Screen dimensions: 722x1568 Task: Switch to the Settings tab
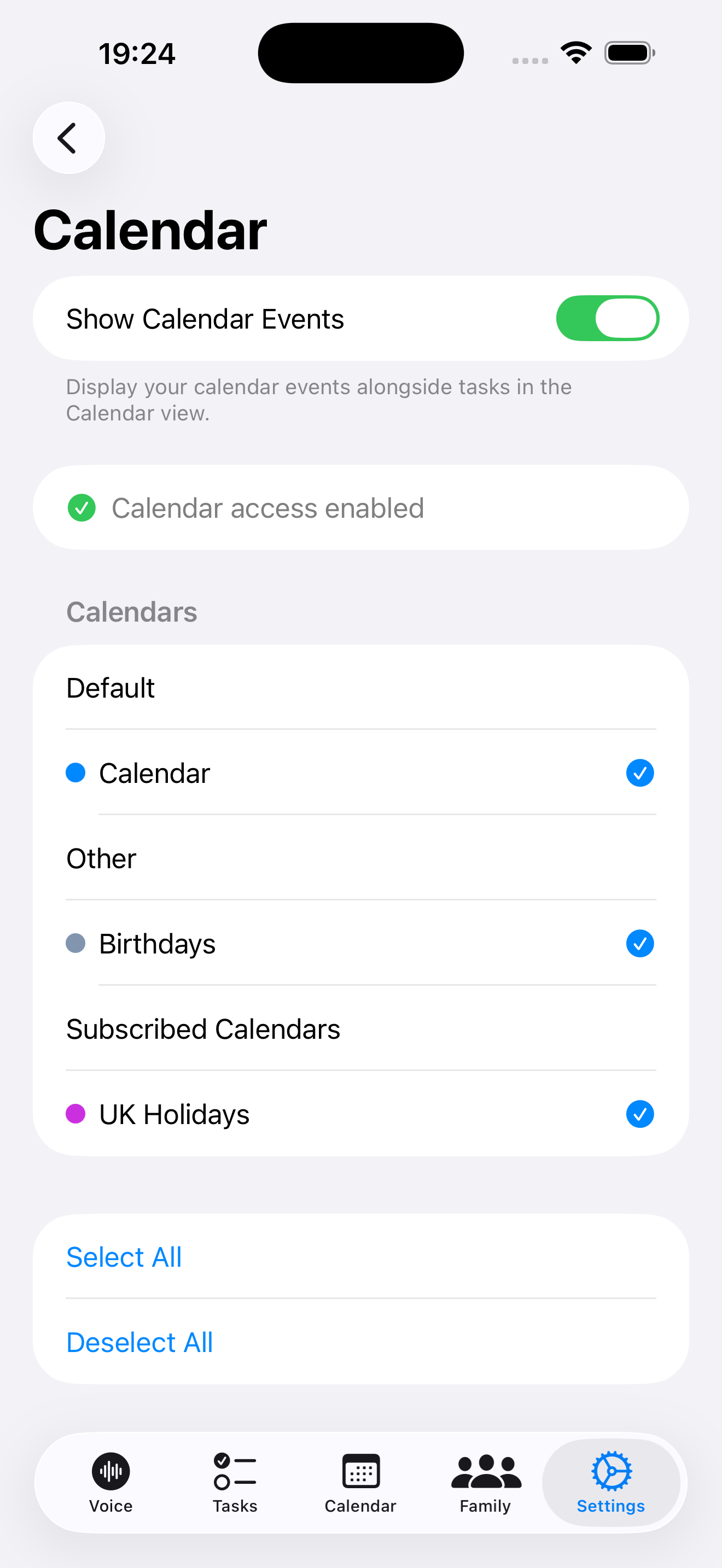(x=610, y=1483)
